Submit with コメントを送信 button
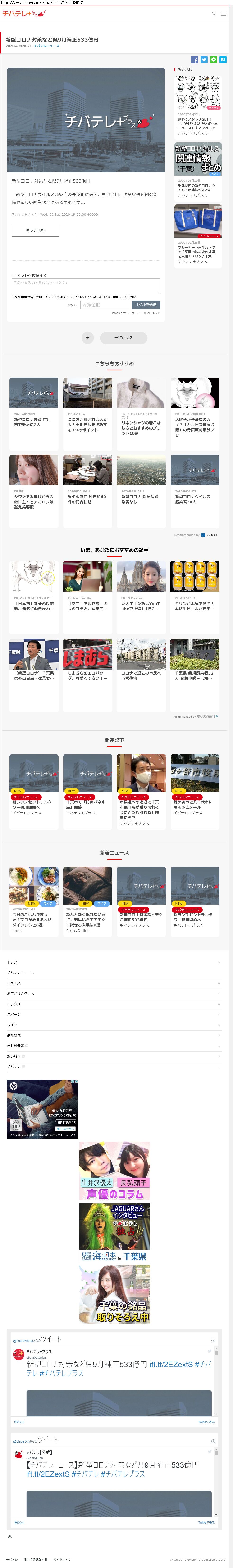The height and width of the screenshot is (1568, 233). [146, 304]
